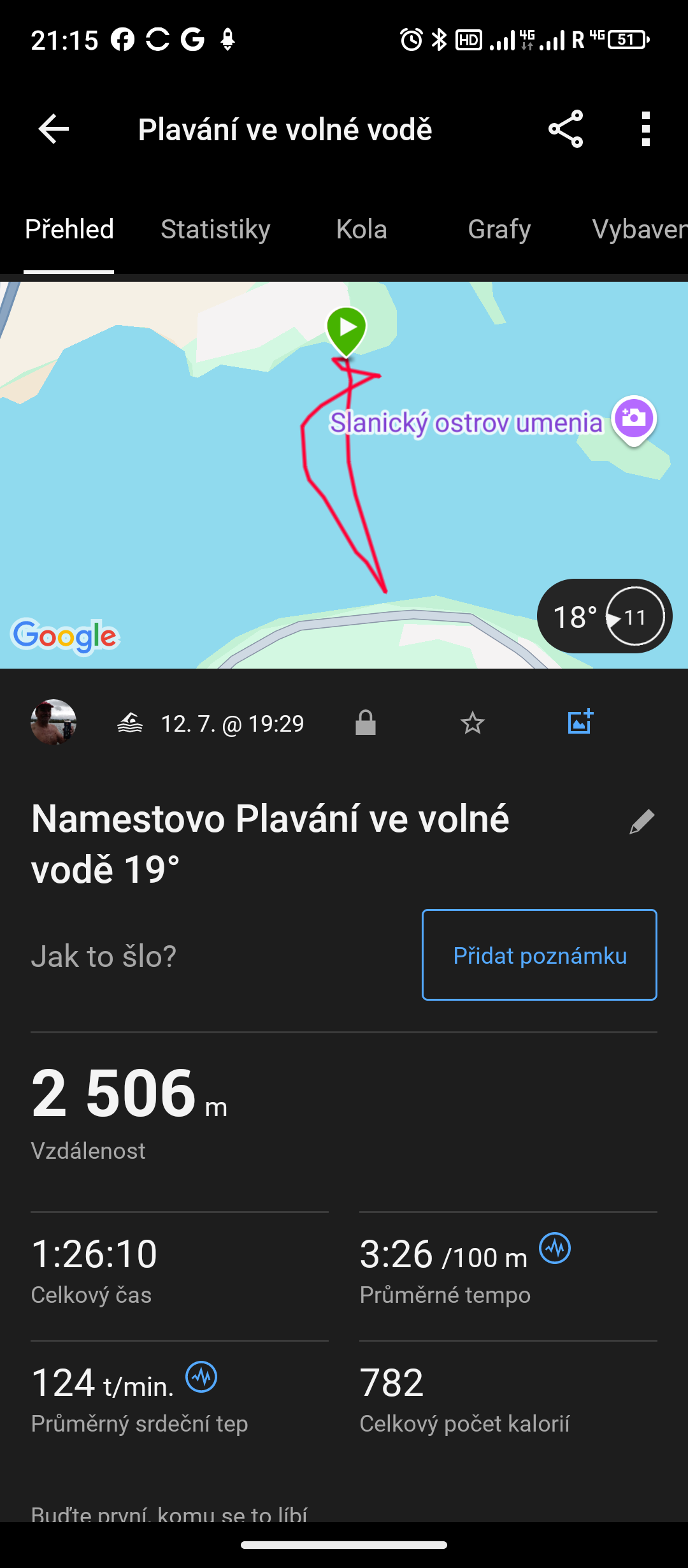Tap the Přidat poznámku button

(539, 955)
